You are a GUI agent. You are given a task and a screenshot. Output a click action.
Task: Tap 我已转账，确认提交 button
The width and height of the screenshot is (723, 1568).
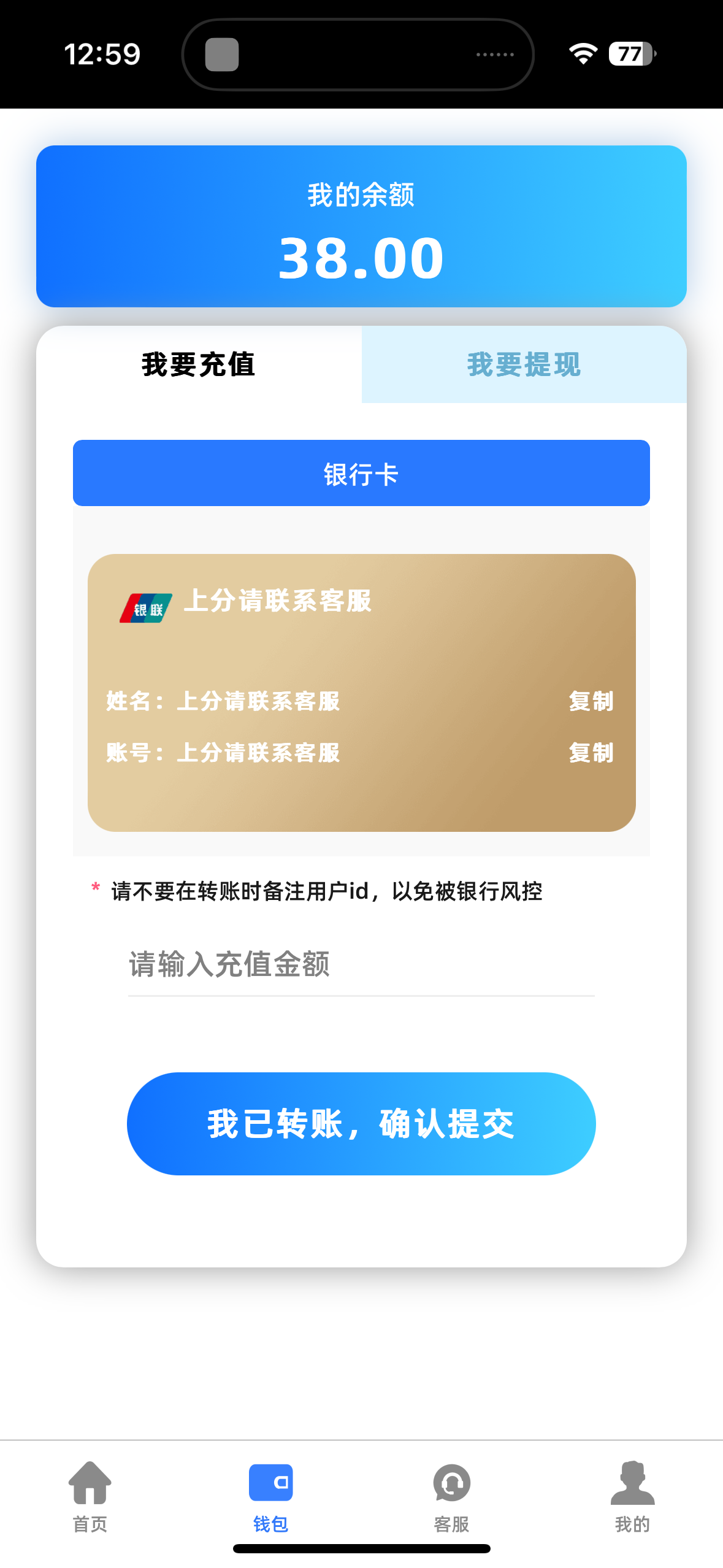361,1124
